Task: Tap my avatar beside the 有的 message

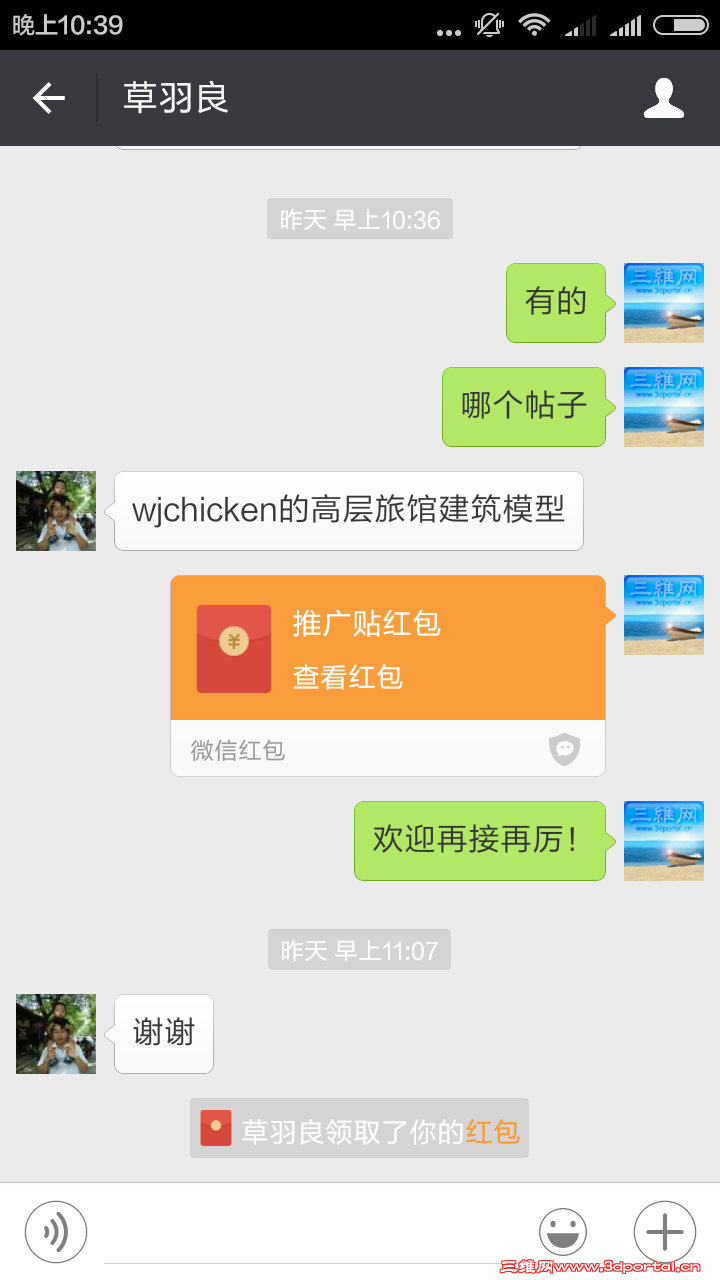Action: (x=663, y=303)
